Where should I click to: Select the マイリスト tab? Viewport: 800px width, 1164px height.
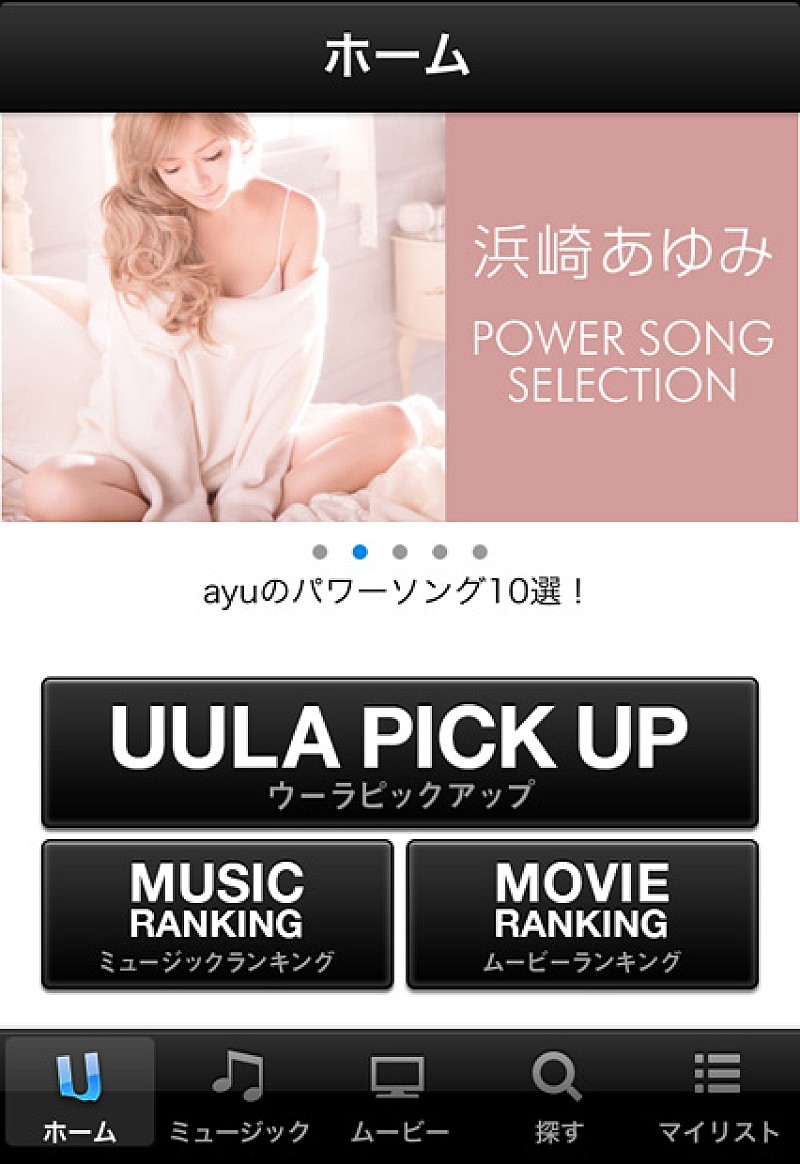[718, 1096]
